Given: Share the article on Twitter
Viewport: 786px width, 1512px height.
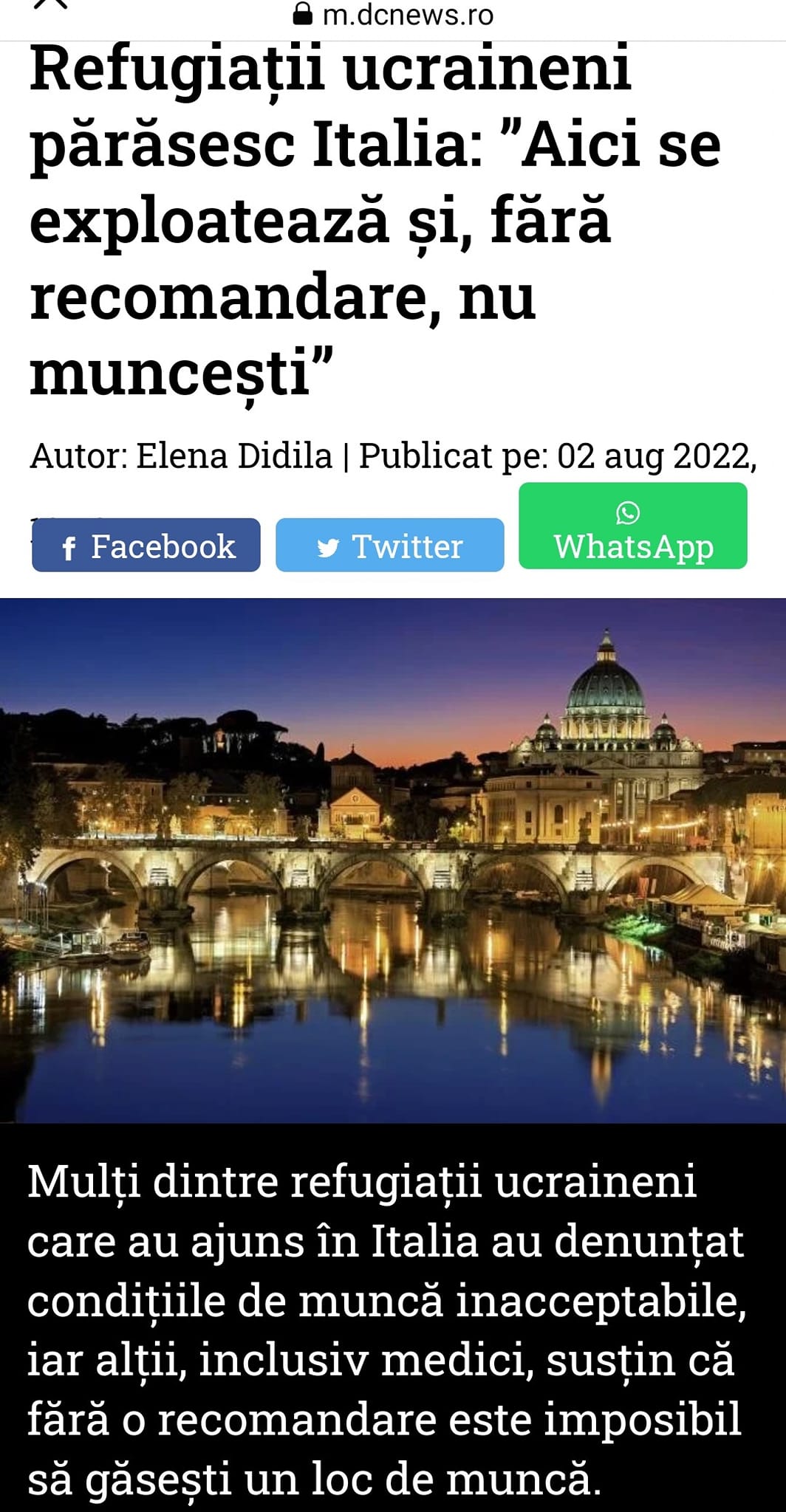Looking at the screenshot, I should click(x=390, y=546).
